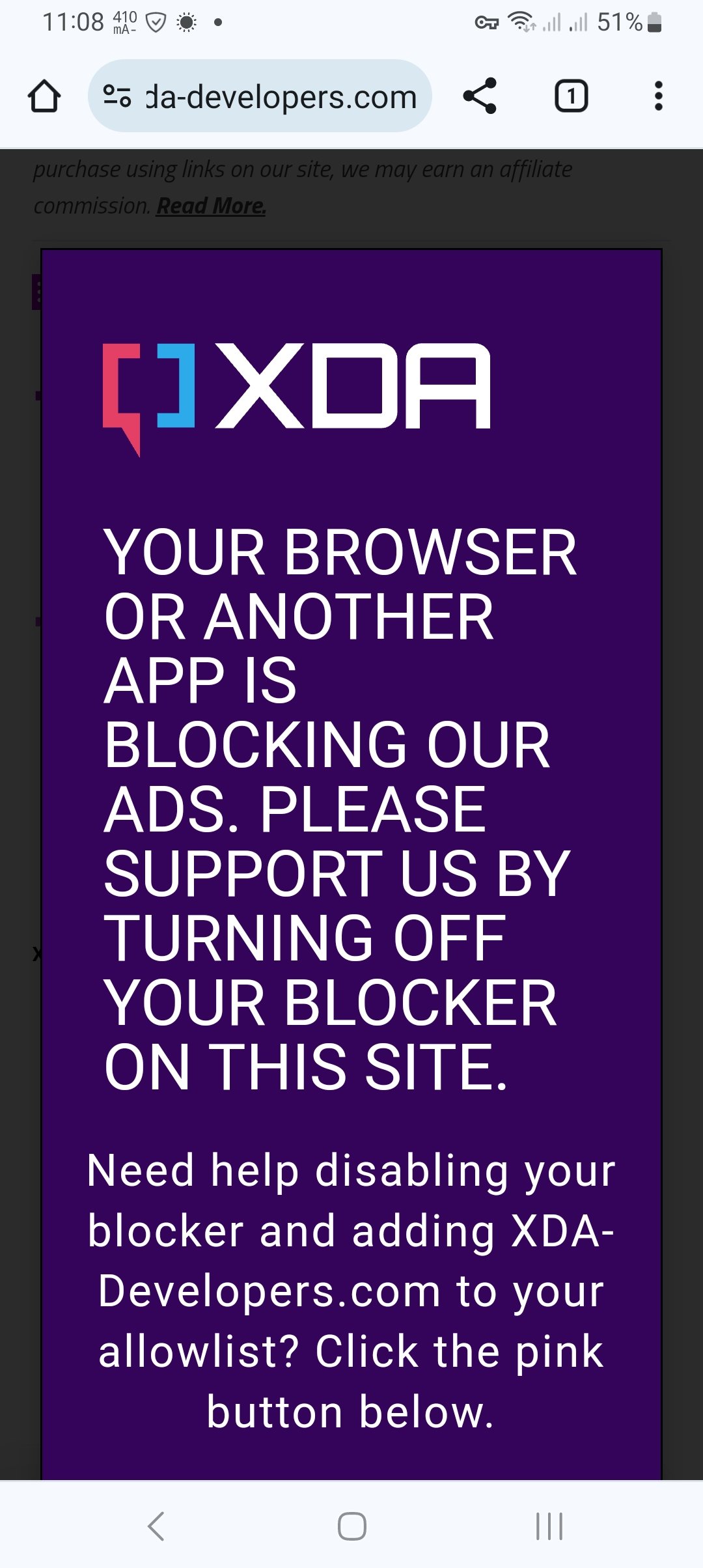Share this page

(x=480, y=96)
